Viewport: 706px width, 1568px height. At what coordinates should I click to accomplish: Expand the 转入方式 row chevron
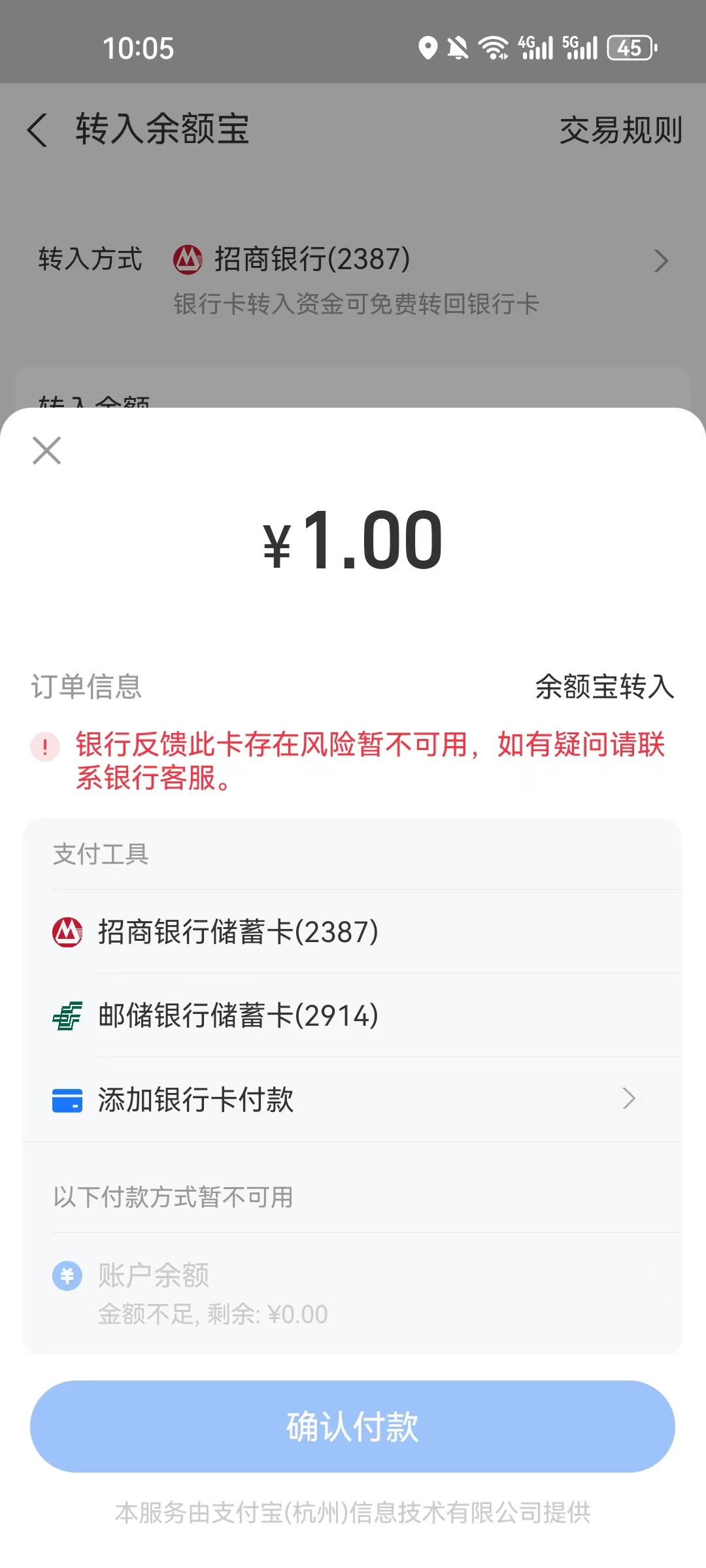pyautogui.click(x=662, y=261)
